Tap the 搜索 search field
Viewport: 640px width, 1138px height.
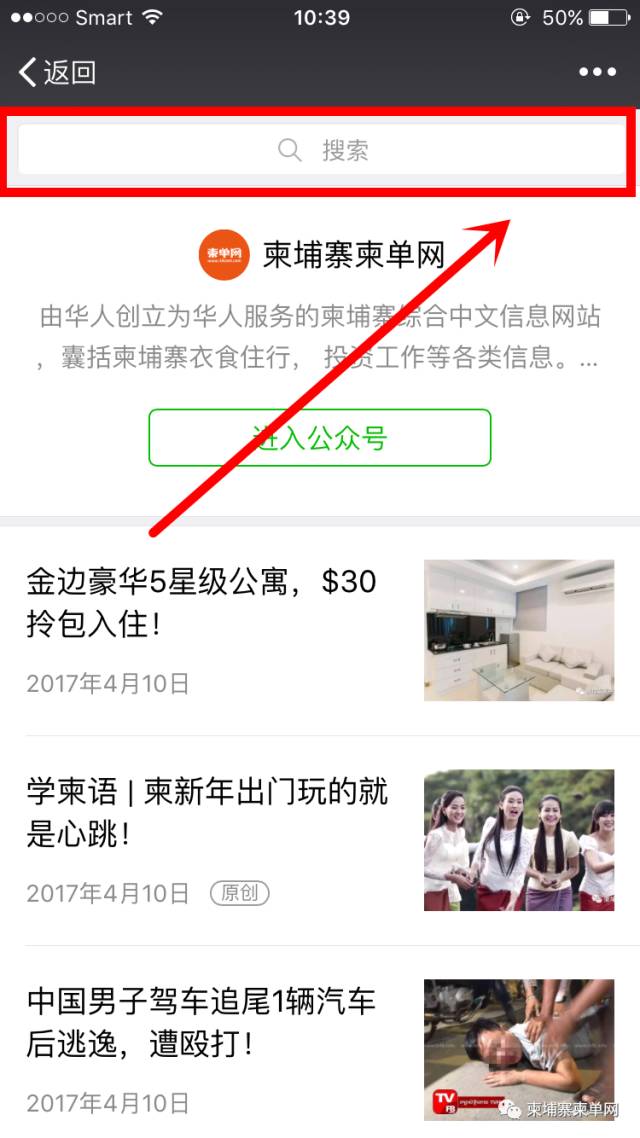click(320, 151)
